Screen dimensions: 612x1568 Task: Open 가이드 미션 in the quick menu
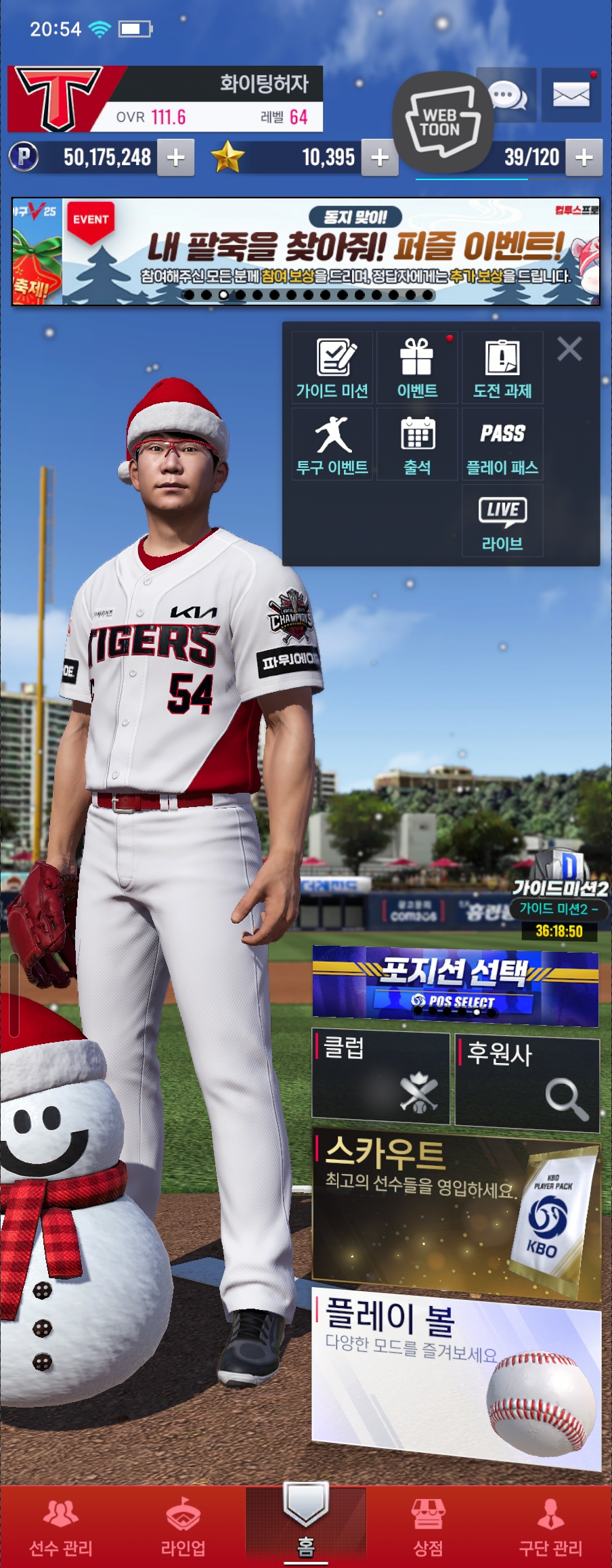[332, 368]
